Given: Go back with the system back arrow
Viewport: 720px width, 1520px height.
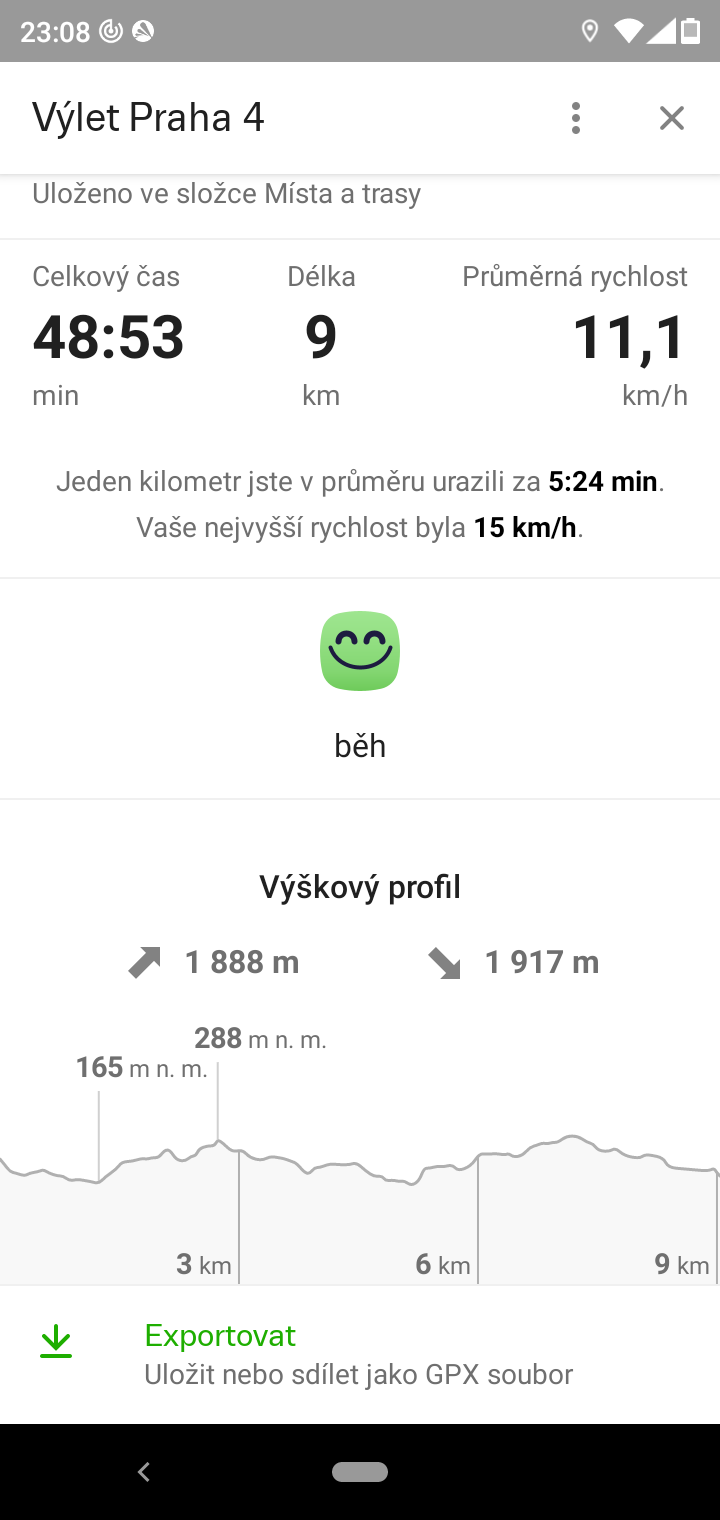Looking at the screenshot, I should coord(144,1472).
